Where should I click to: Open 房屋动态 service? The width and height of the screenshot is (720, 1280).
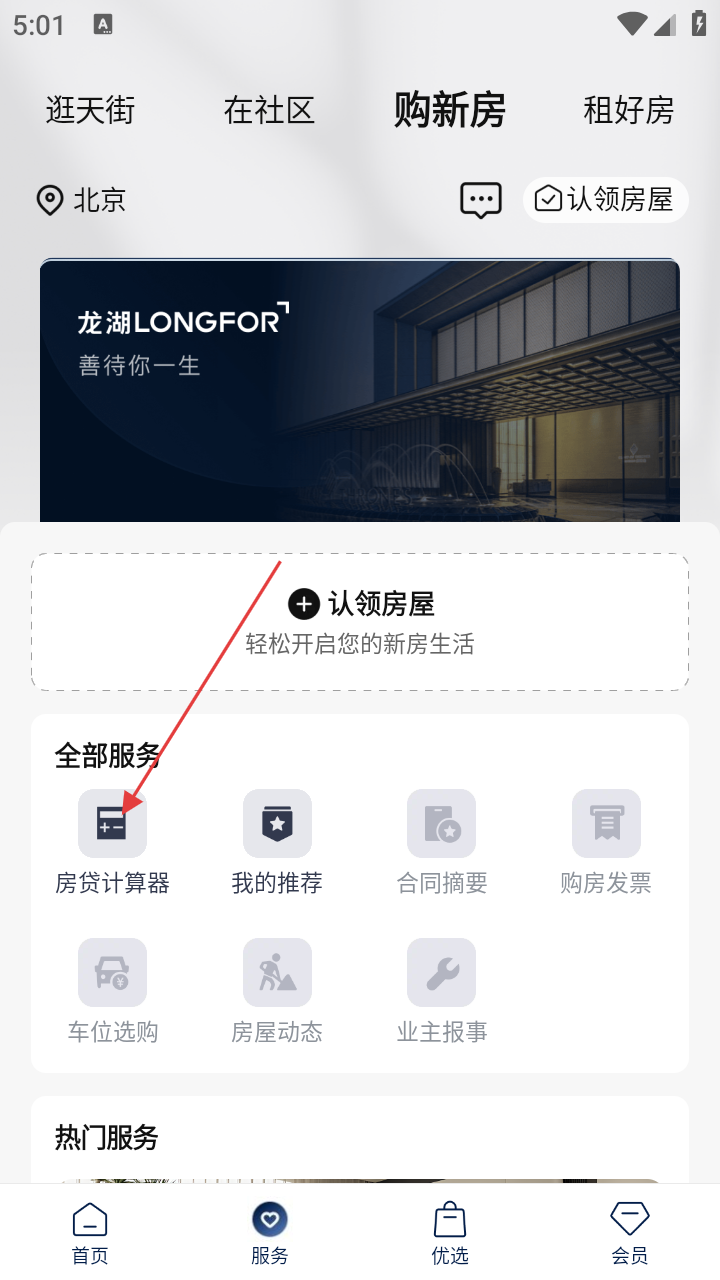(x=277, y=990)
